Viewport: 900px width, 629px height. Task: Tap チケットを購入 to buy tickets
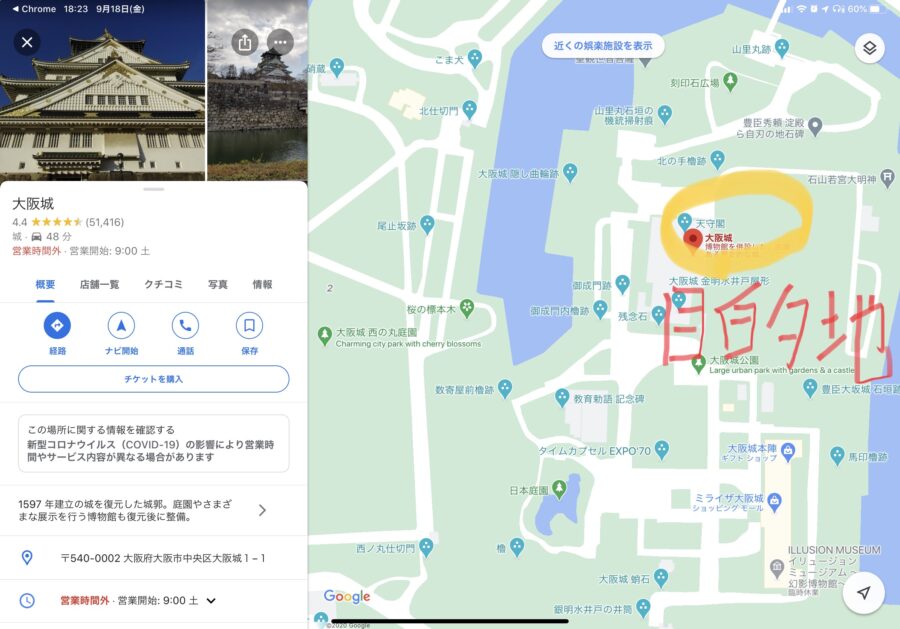coord(153,379)
